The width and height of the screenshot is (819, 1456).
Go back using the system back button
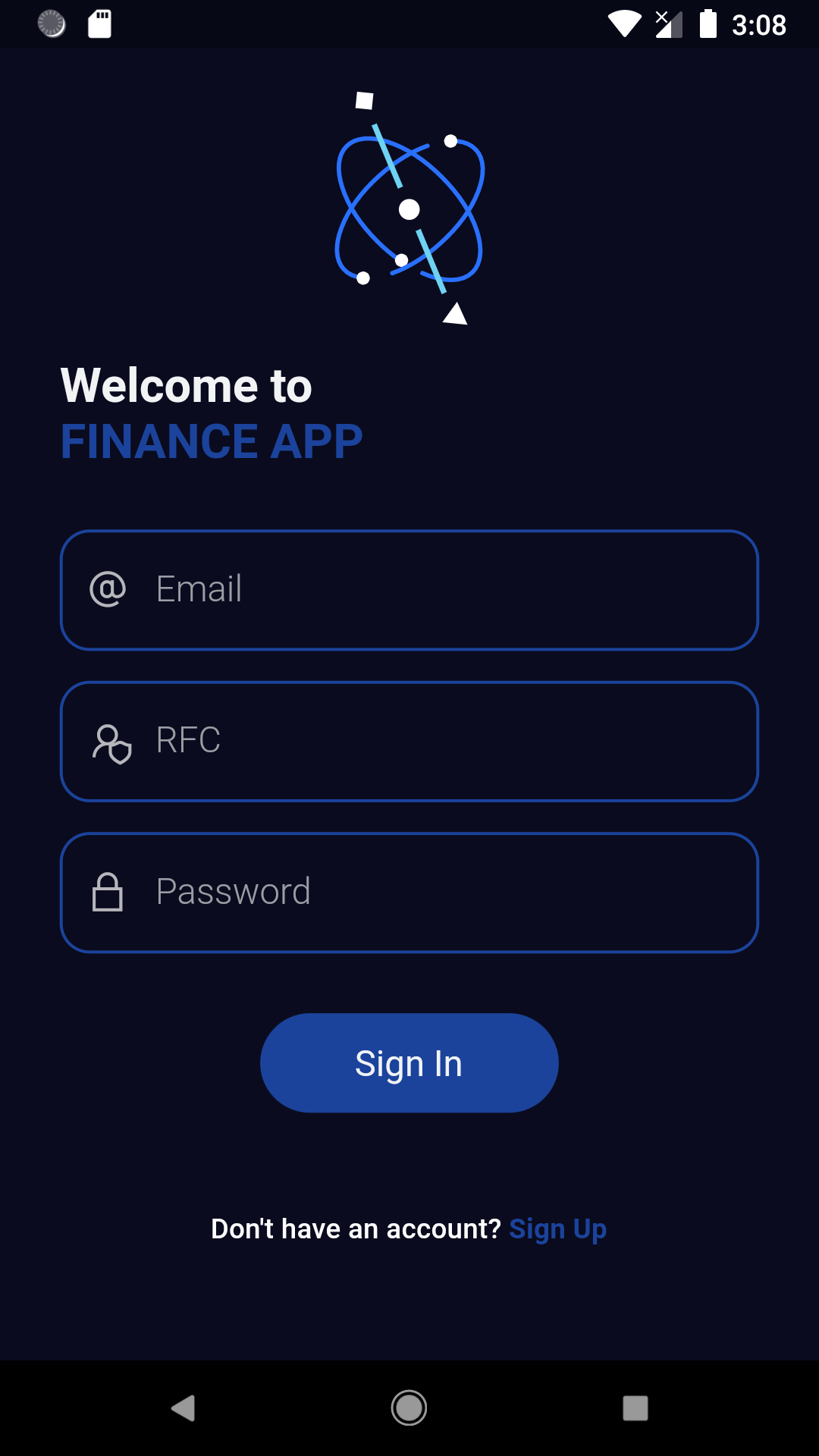(x=183, y=1408)
